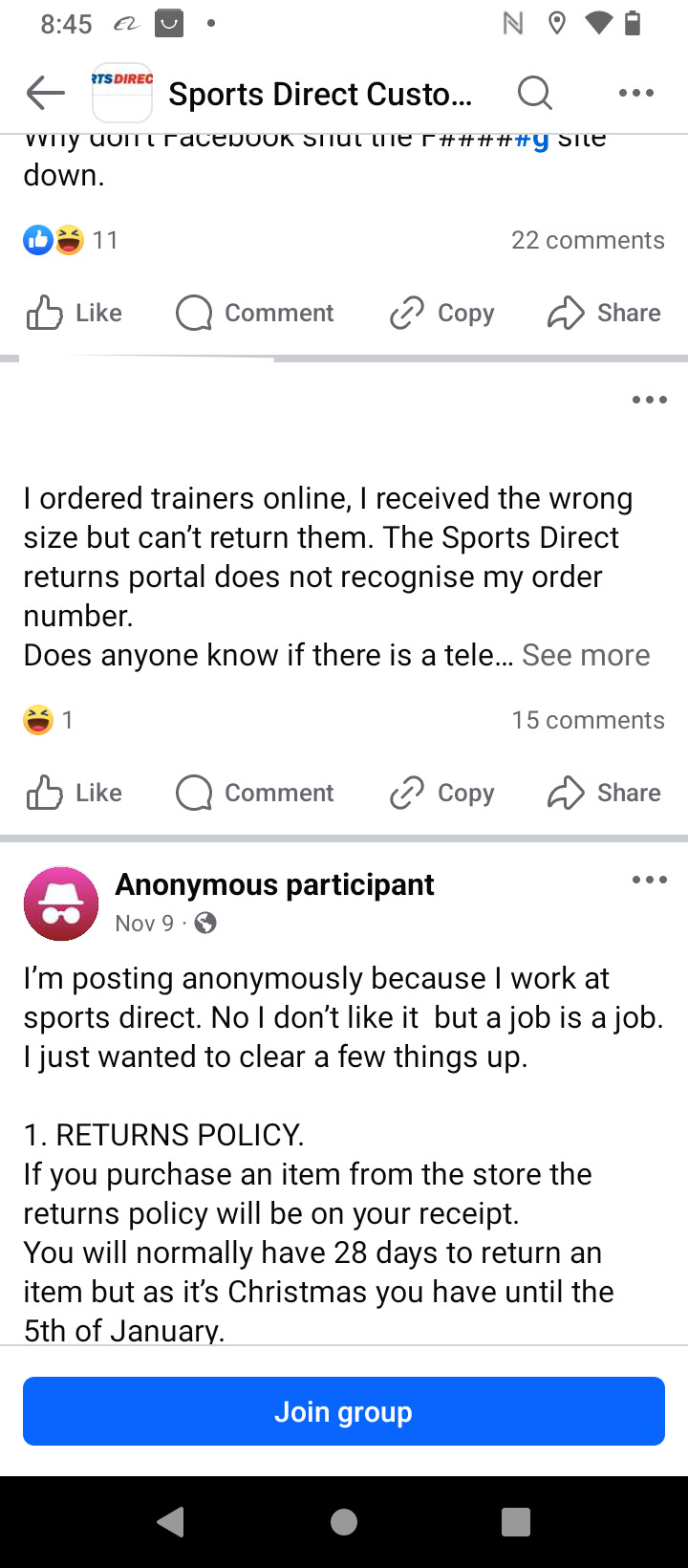Viewport: 688px width, 1568px height.
Task: Return to the home screen via system navigation
Action: click(x=344, y=1522)
